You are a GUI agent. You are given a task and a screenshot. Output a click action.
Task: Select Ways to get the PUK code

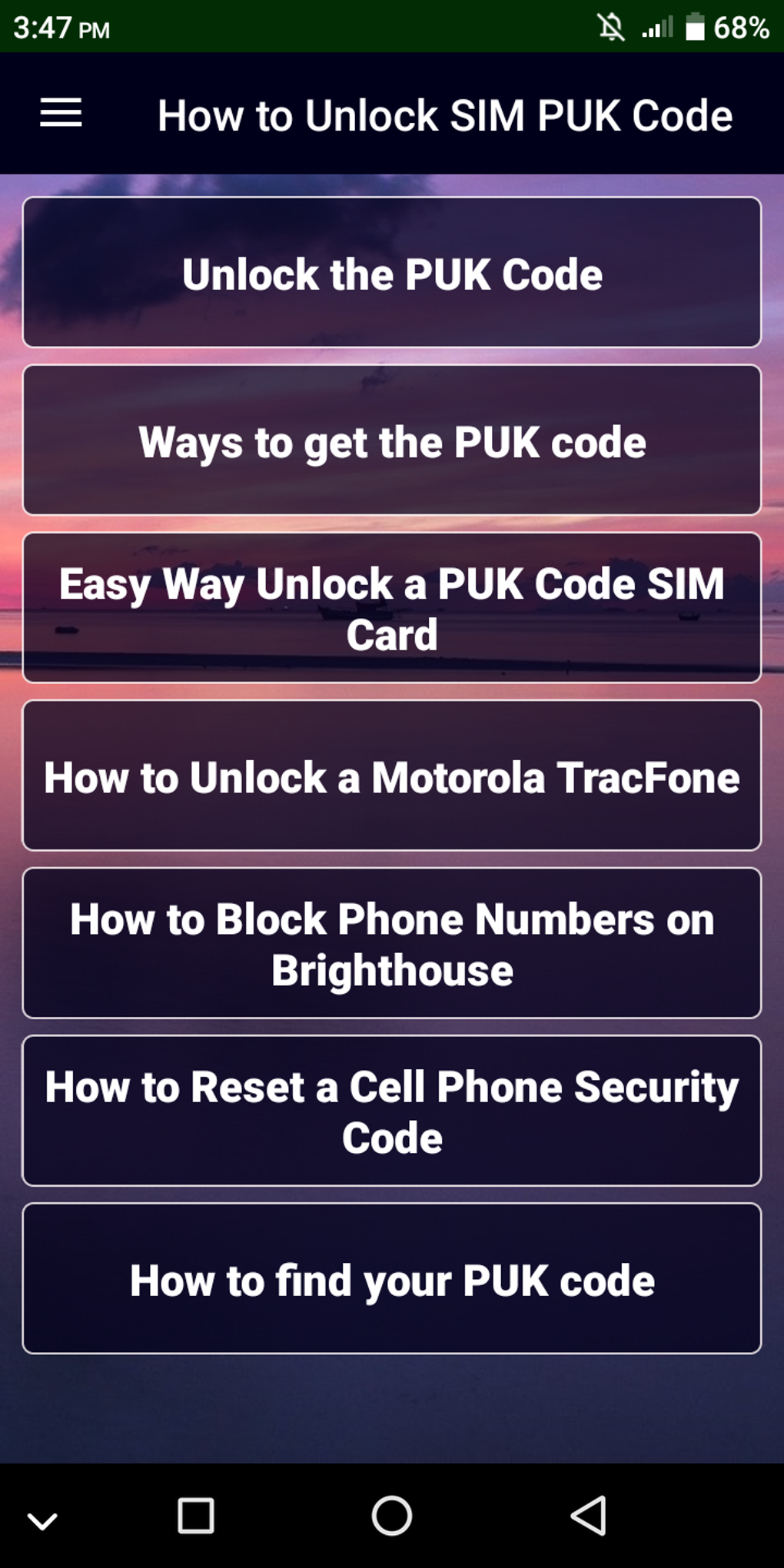[392, 440]
